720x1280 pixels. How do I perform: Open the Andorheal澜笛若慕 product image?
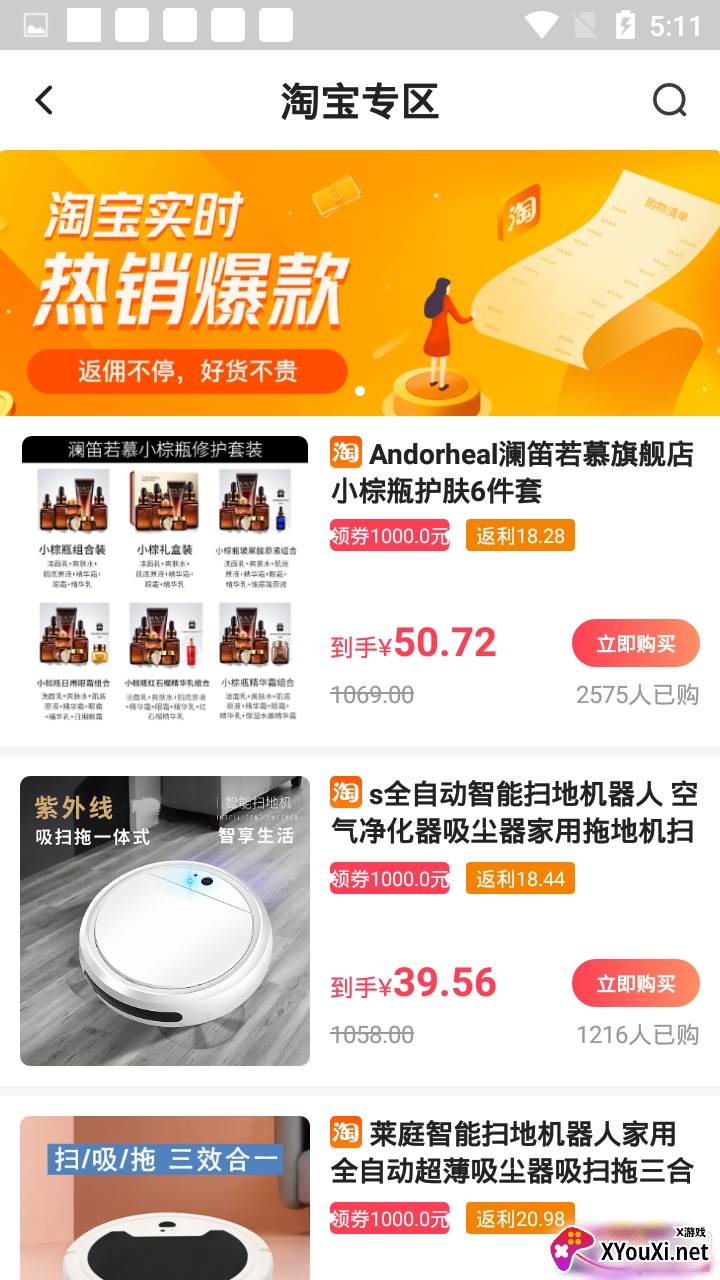[x=165, y=580]
